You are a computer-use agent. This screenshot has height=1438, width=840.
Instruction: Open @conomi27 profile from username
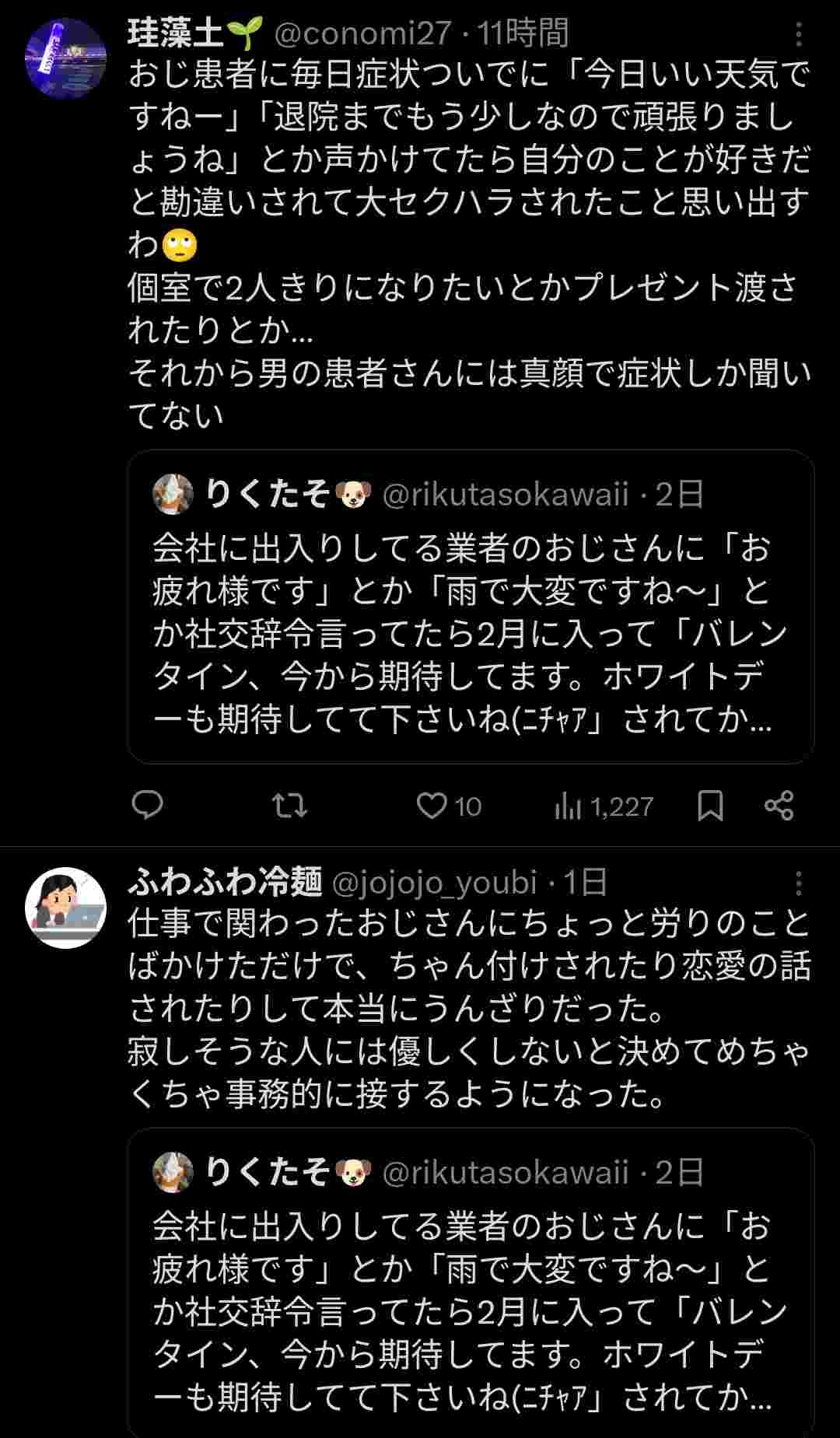coord(362,33)
